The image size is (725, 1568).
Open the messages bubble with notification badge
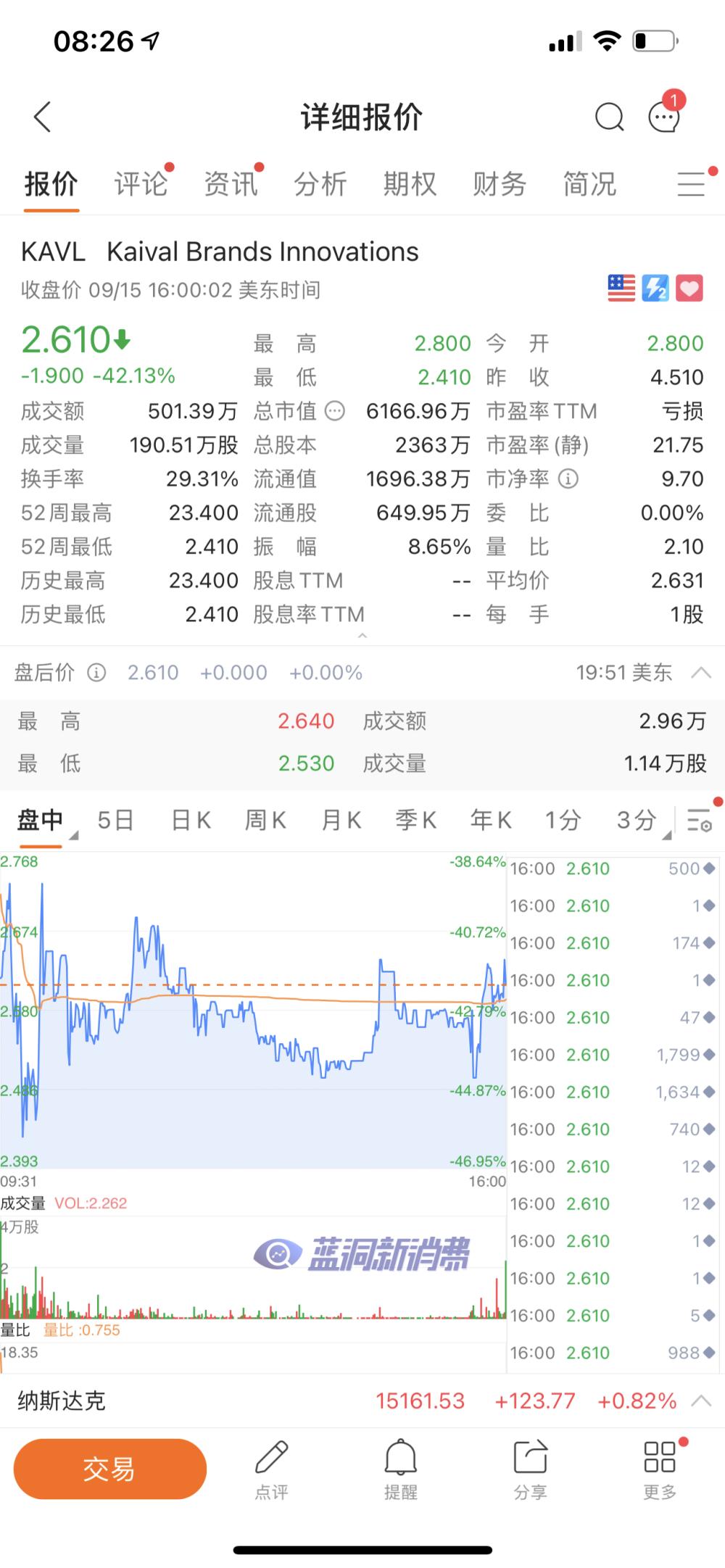pos(663,118)
